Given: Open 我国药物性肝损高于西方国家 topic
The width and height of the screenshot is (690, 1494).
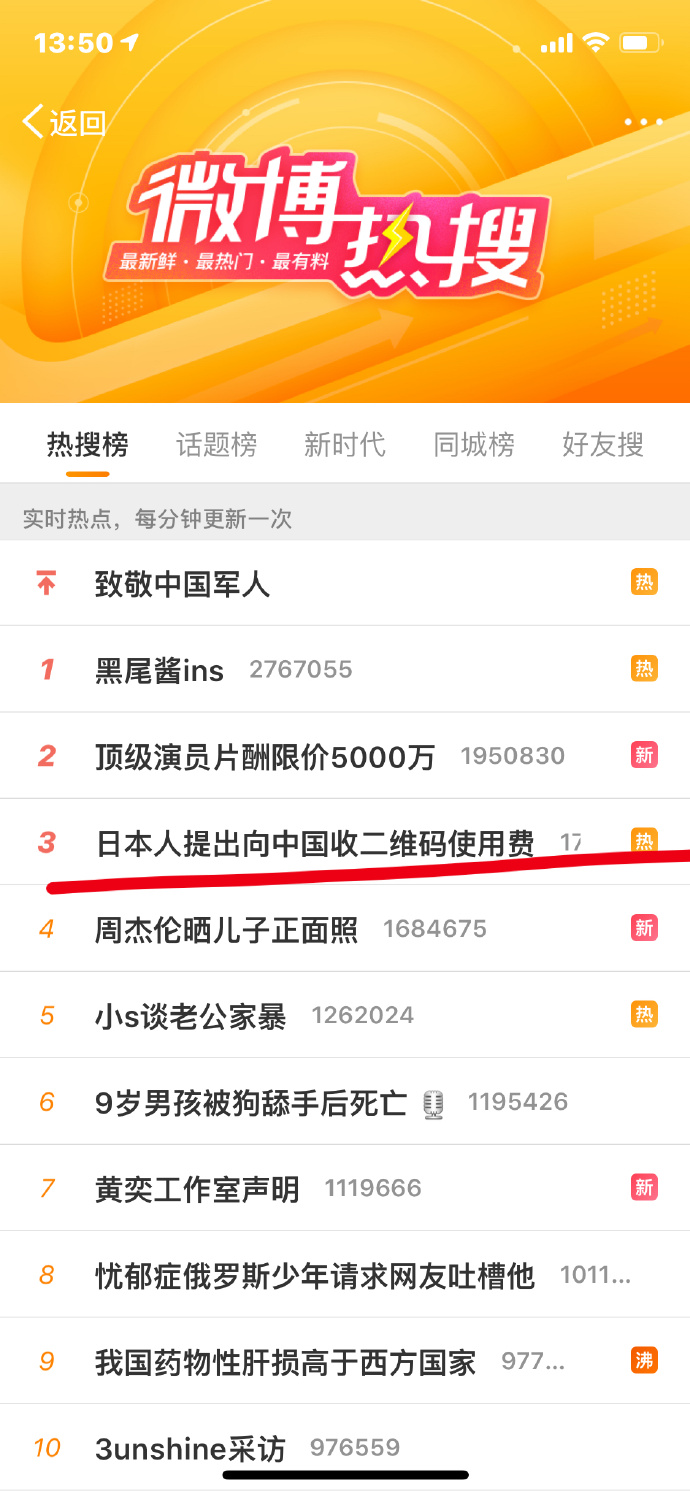Looking at the screenshot, I should (285, 1361).
